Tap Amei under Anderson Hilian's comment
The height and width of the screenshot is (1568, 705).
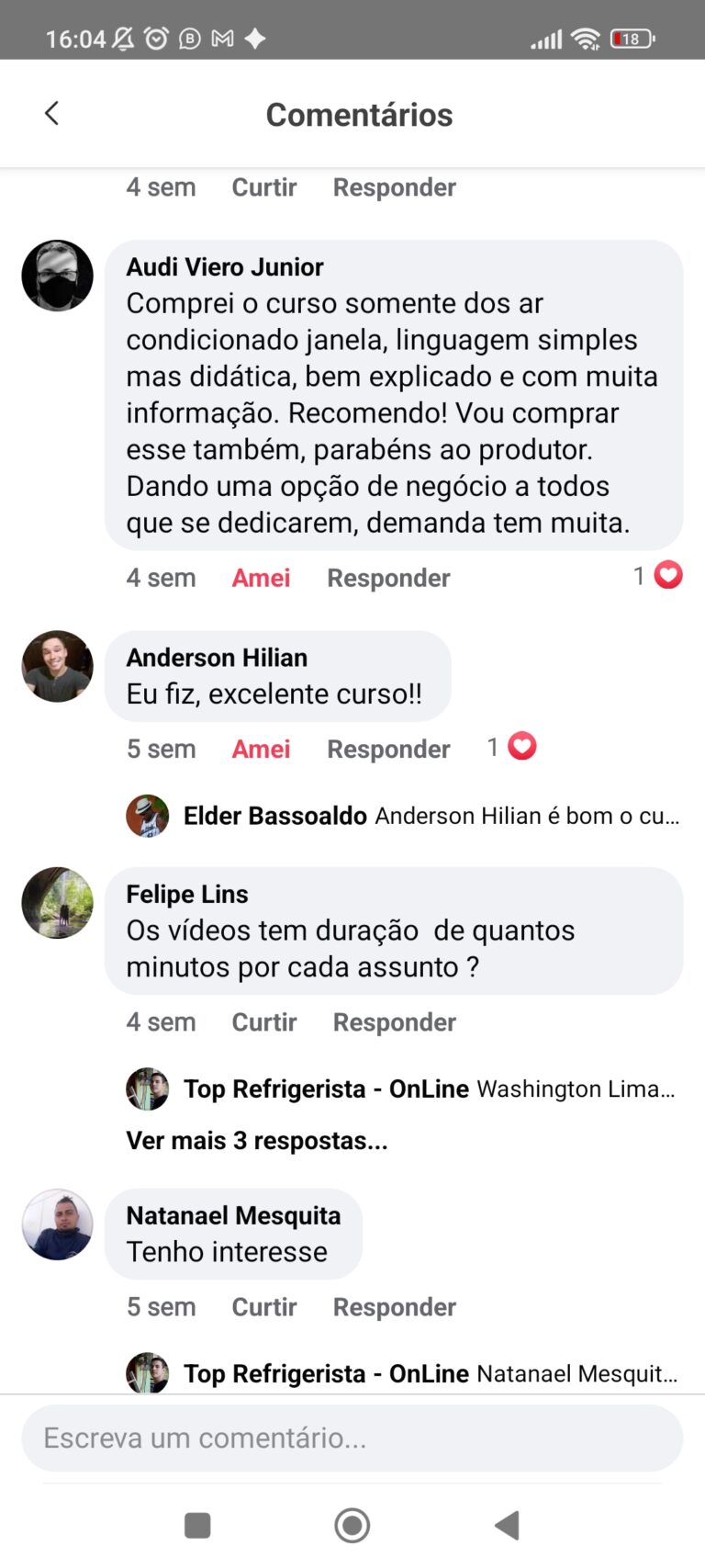tap(261, 749)
